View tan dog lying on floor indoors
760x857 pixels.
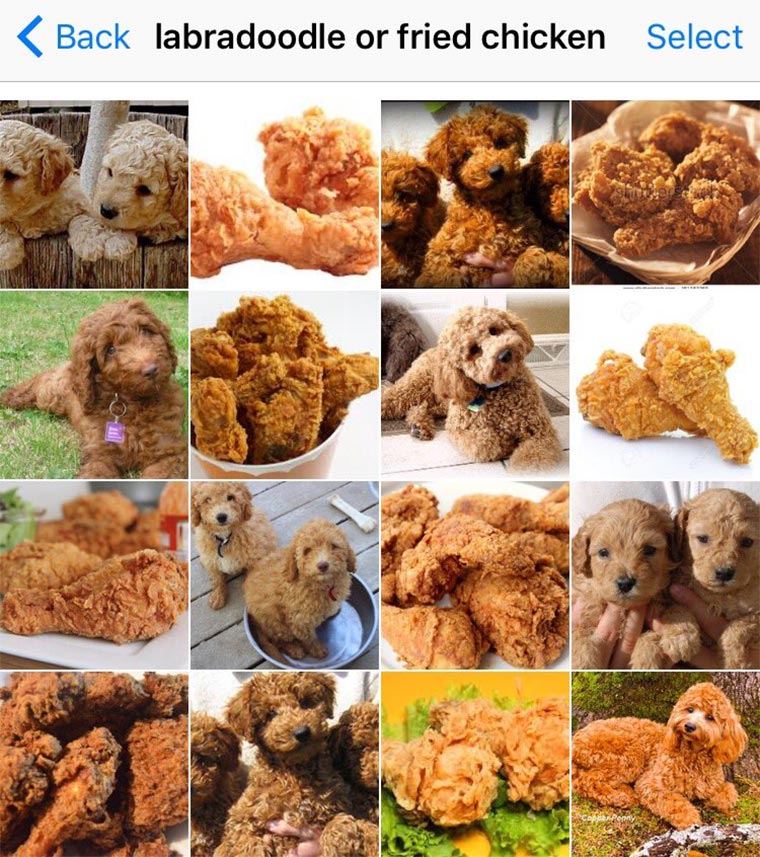click(475, 385)
